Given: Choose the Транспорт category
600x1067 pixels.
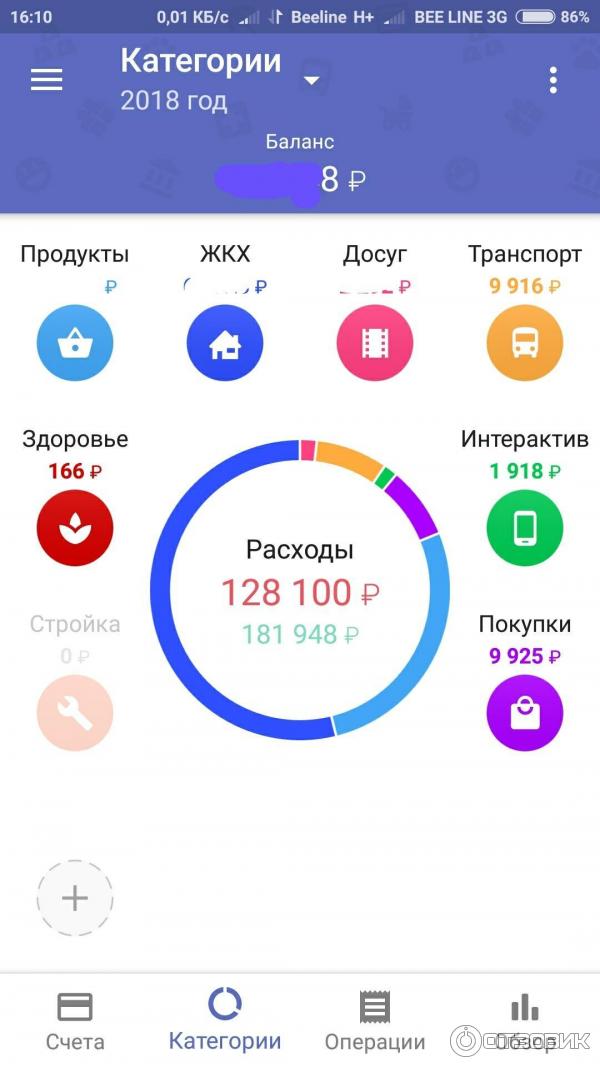Looking at the screenshot, I should point(525,343).
